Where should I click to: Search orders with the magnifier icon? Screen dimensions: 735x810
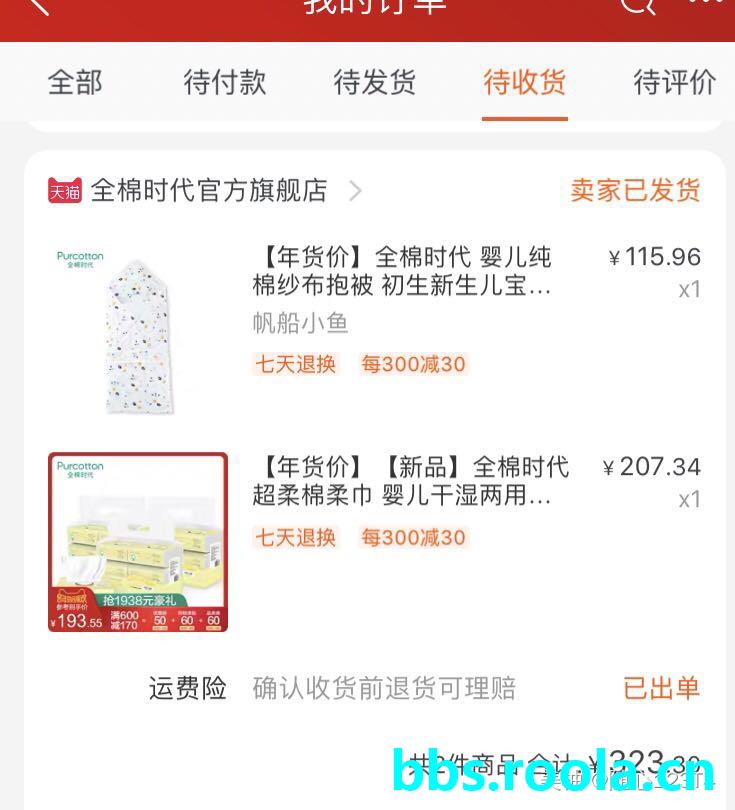point(637,6)
